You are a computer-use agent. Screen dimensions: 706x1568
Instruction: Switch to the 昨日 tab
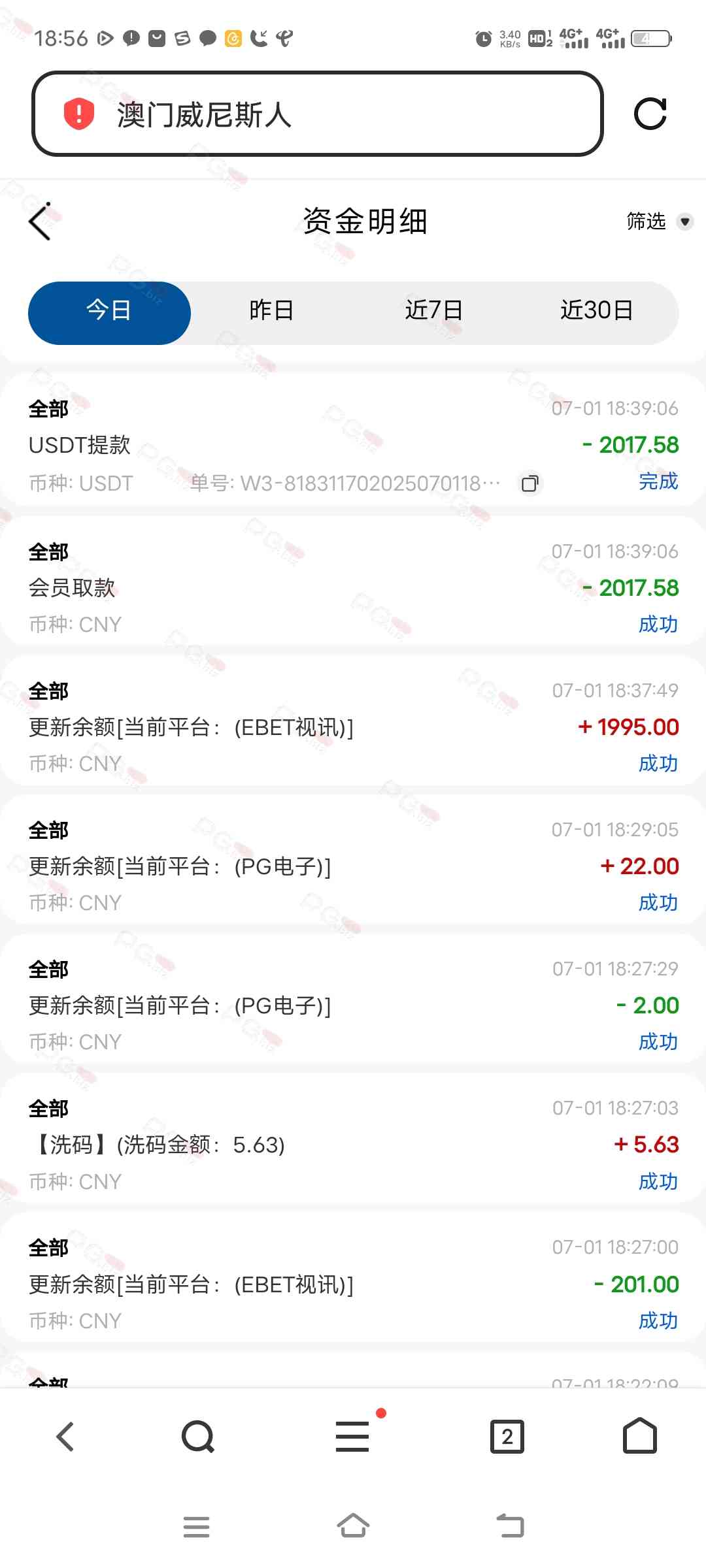(271, 310)
